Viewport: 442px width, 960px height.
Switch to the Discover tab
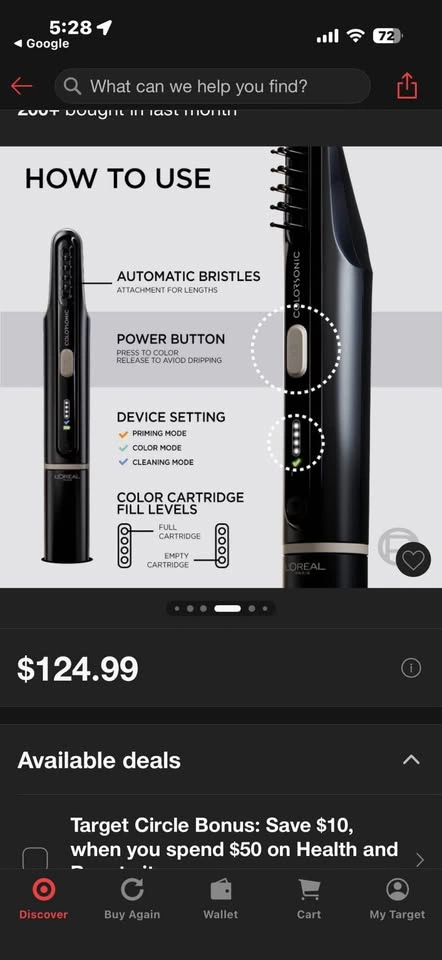(x=43, y=899)
